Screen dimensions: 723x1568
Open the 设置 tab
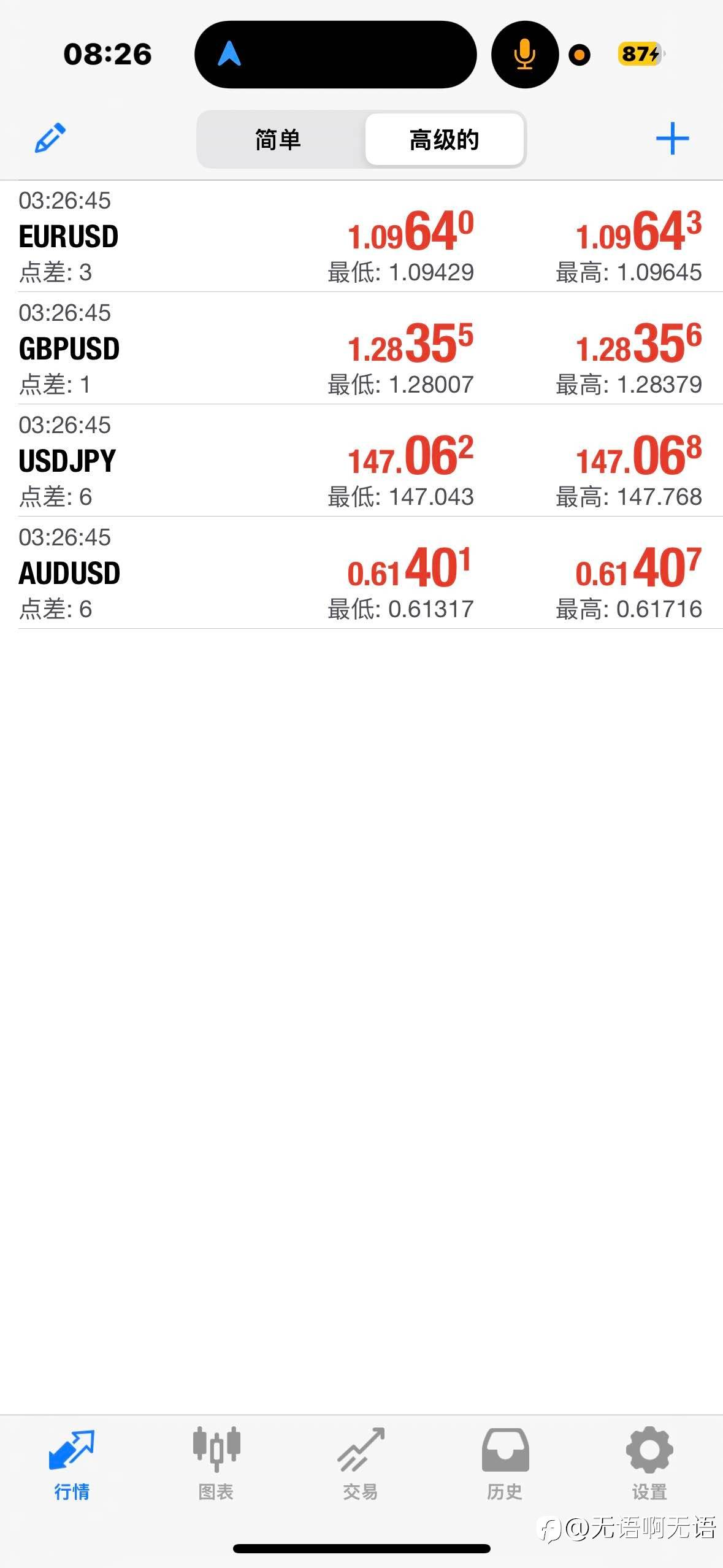coord(649,1463)
